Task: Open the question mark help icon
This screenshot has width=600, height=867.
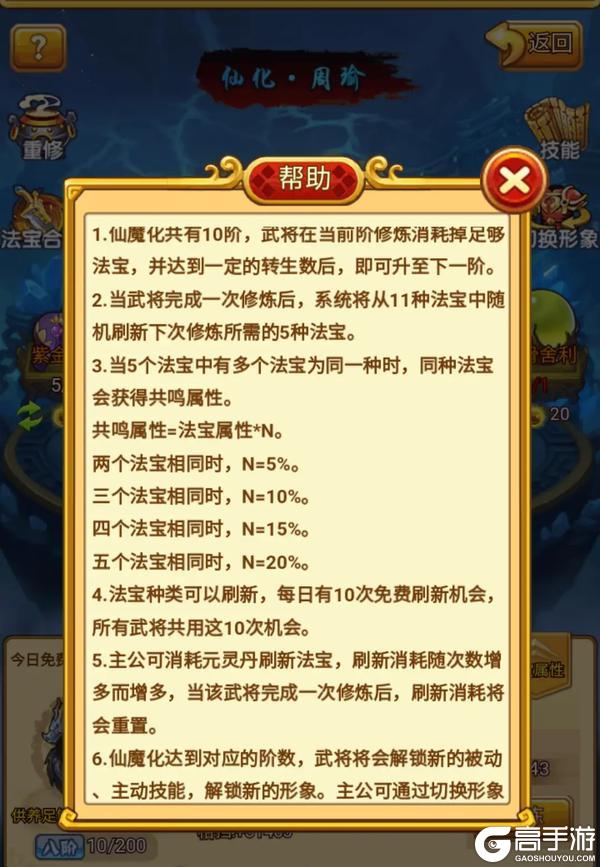Action: pos(37,46)
